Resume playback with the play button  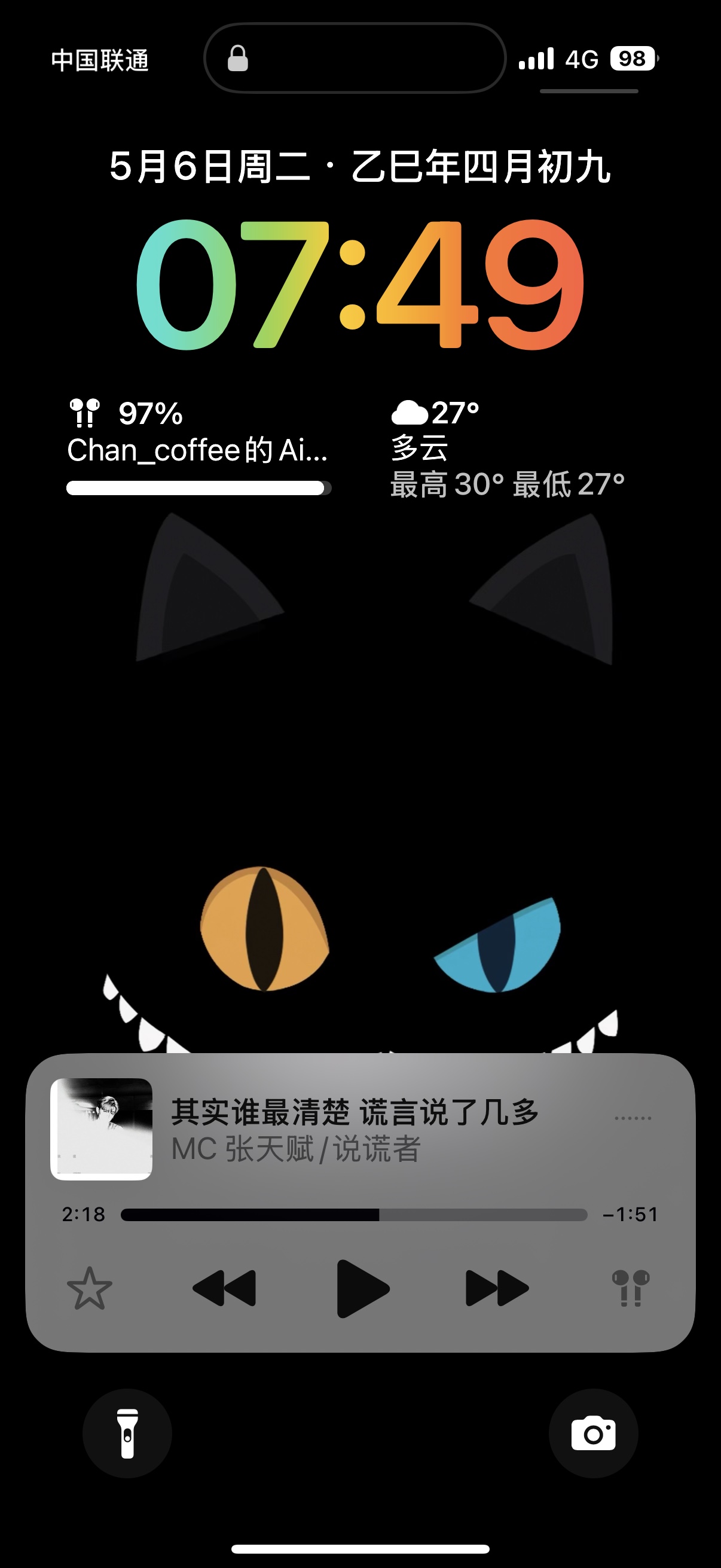tap(363, 1288)
